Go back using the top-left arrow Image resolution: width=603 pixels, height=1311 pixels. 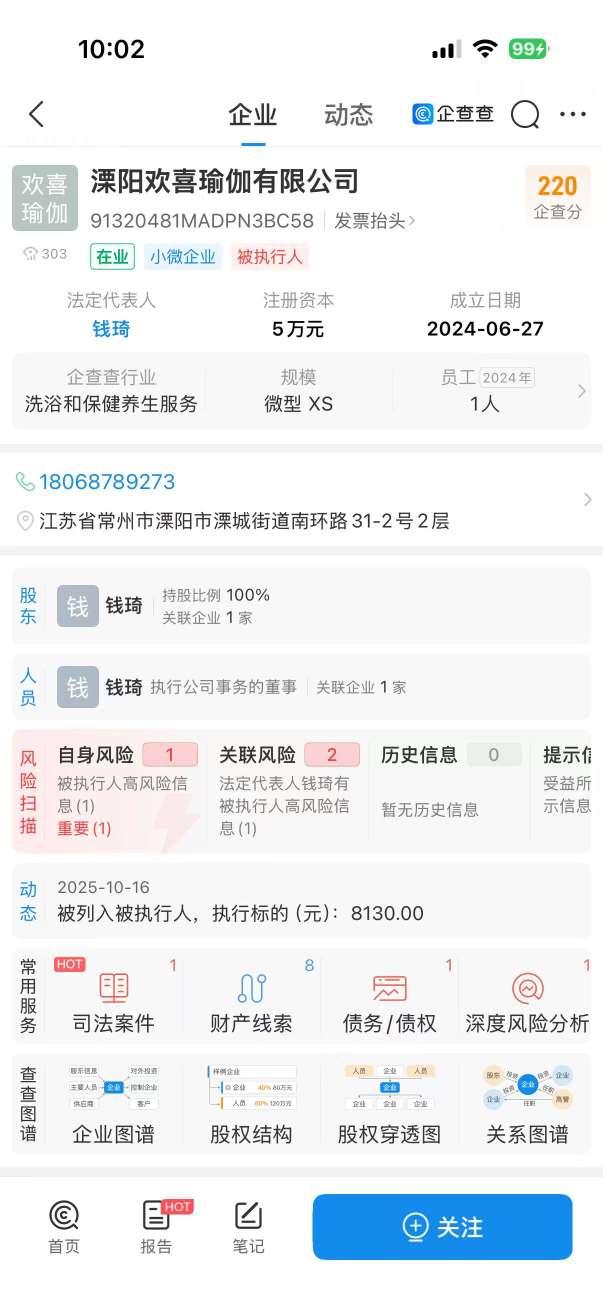37,114
